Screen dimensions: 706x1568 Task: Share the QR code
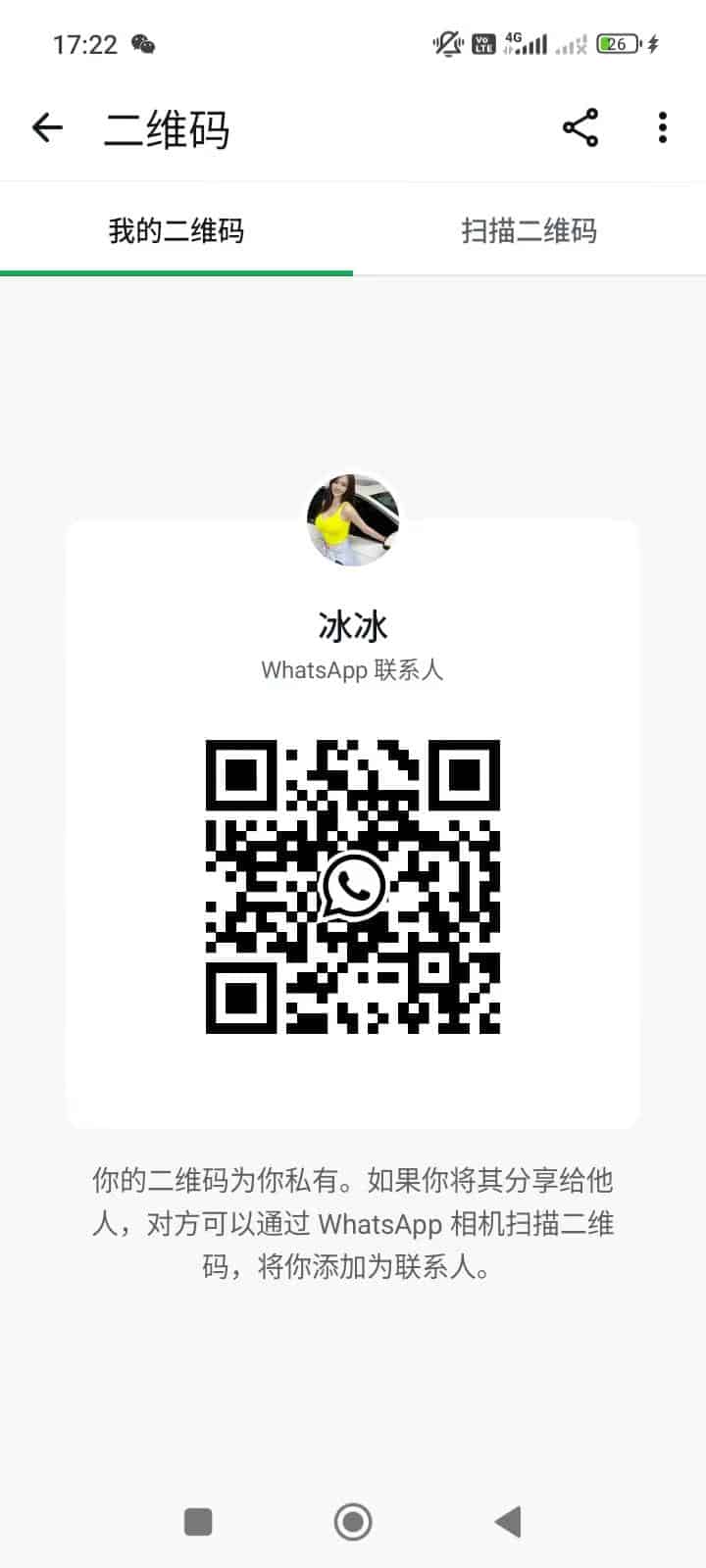[580, 127]
